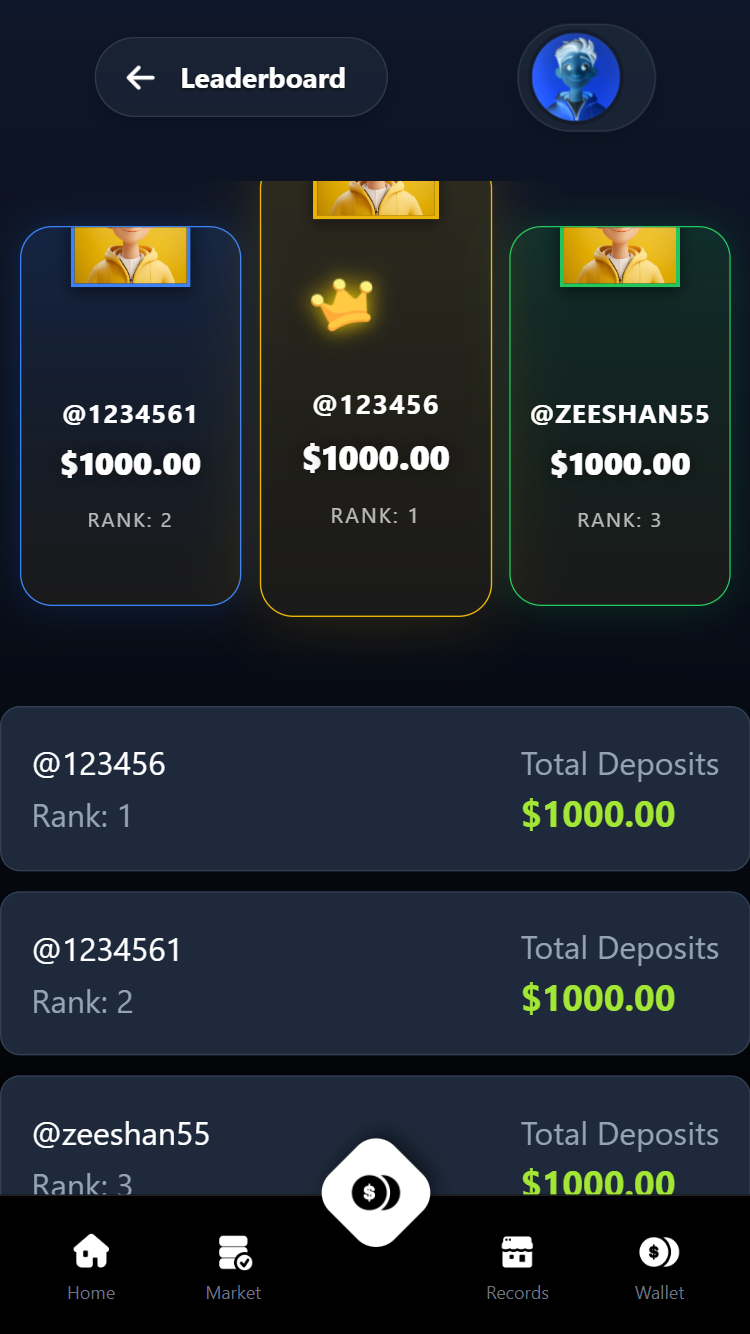Go back from the Leaderboard
The width and height of the screenshot is (750, 1334).
(x=141, y=78)
